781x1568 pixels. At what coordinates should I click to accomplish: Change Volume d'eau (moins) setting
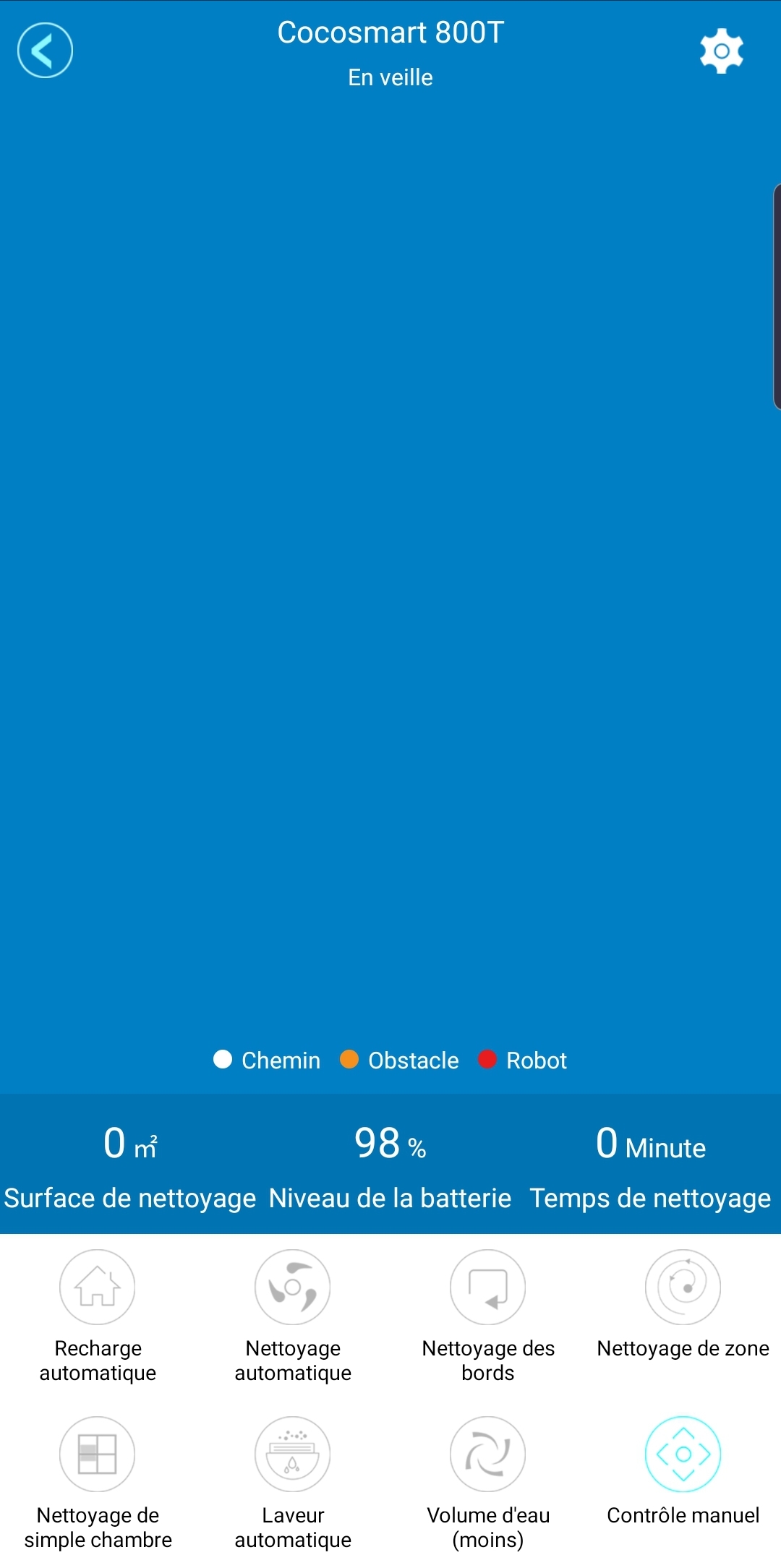[x=488, y=1454]
